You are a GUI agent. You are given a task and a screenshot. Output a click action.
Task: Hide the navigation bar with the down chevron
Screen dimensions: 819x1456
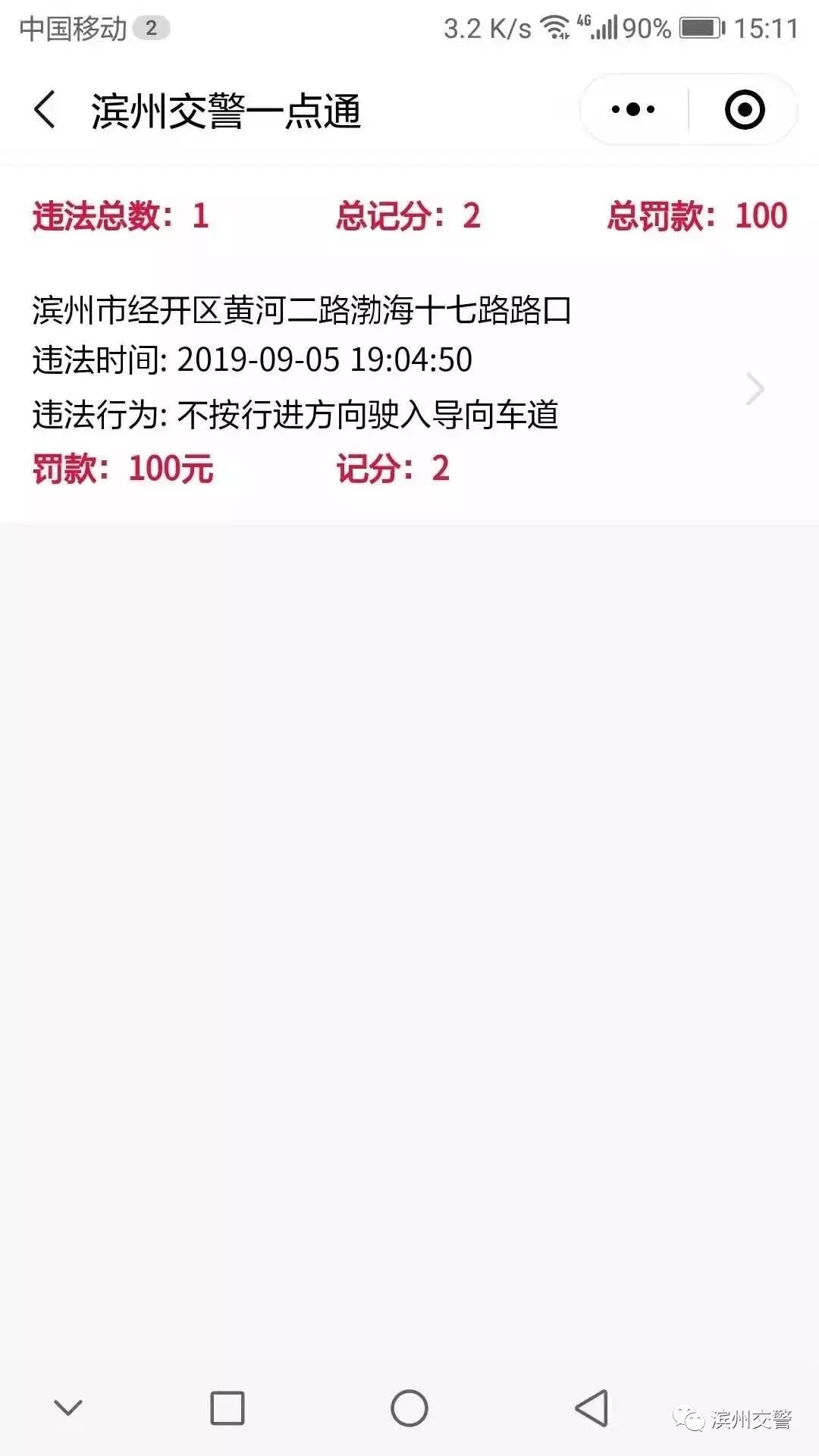coord(68,1408)
